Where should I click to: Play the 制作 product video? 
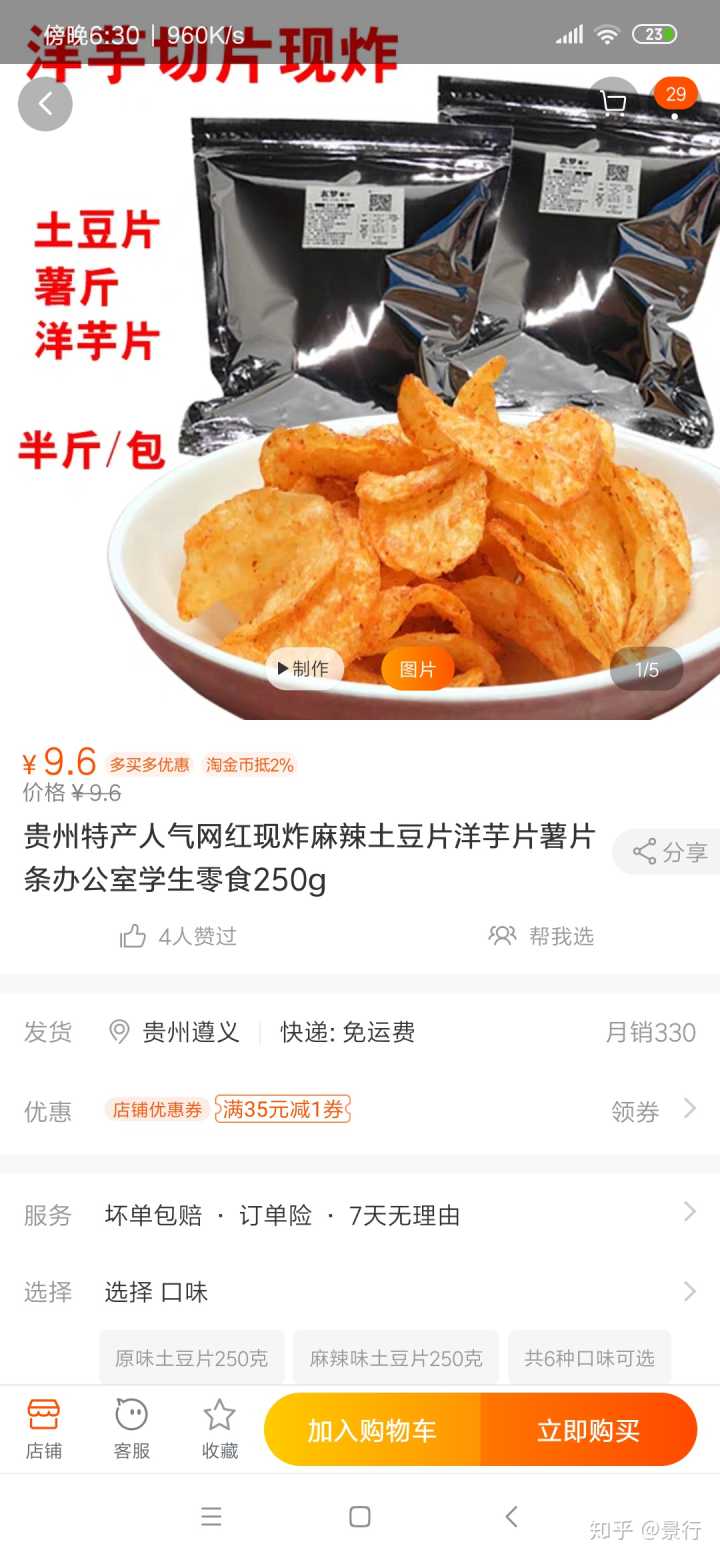(304, 669)
